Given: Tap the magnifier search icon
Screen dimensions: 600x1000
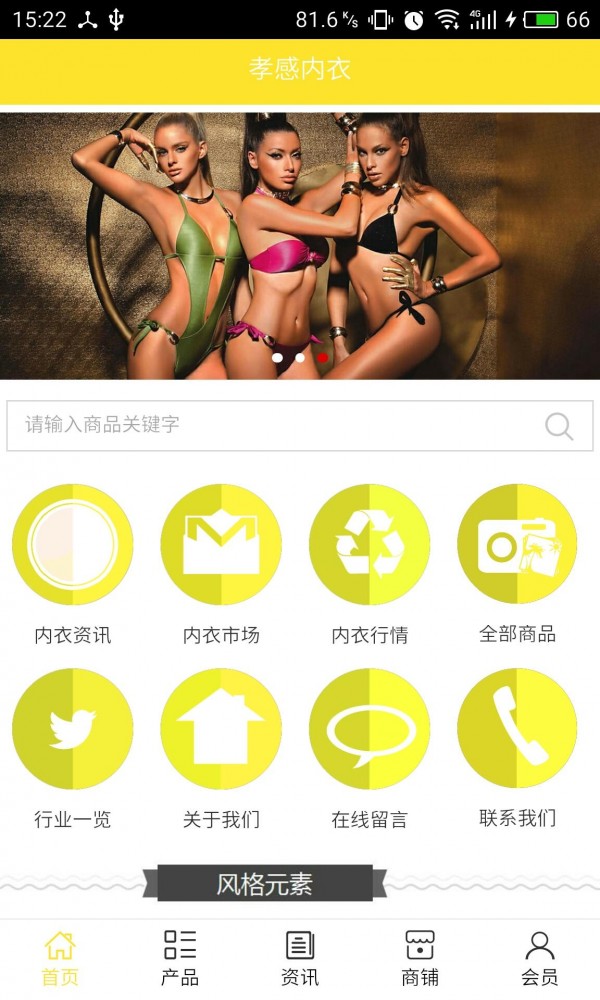Looking at the screenshot, I should [559, 426].
